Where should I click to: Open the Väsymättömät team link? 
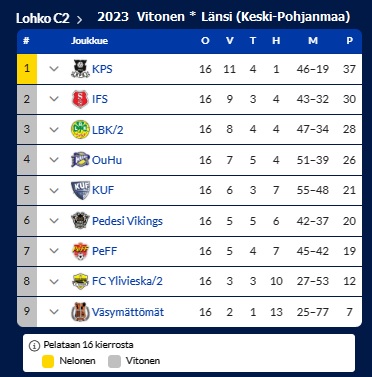[128, 312]
